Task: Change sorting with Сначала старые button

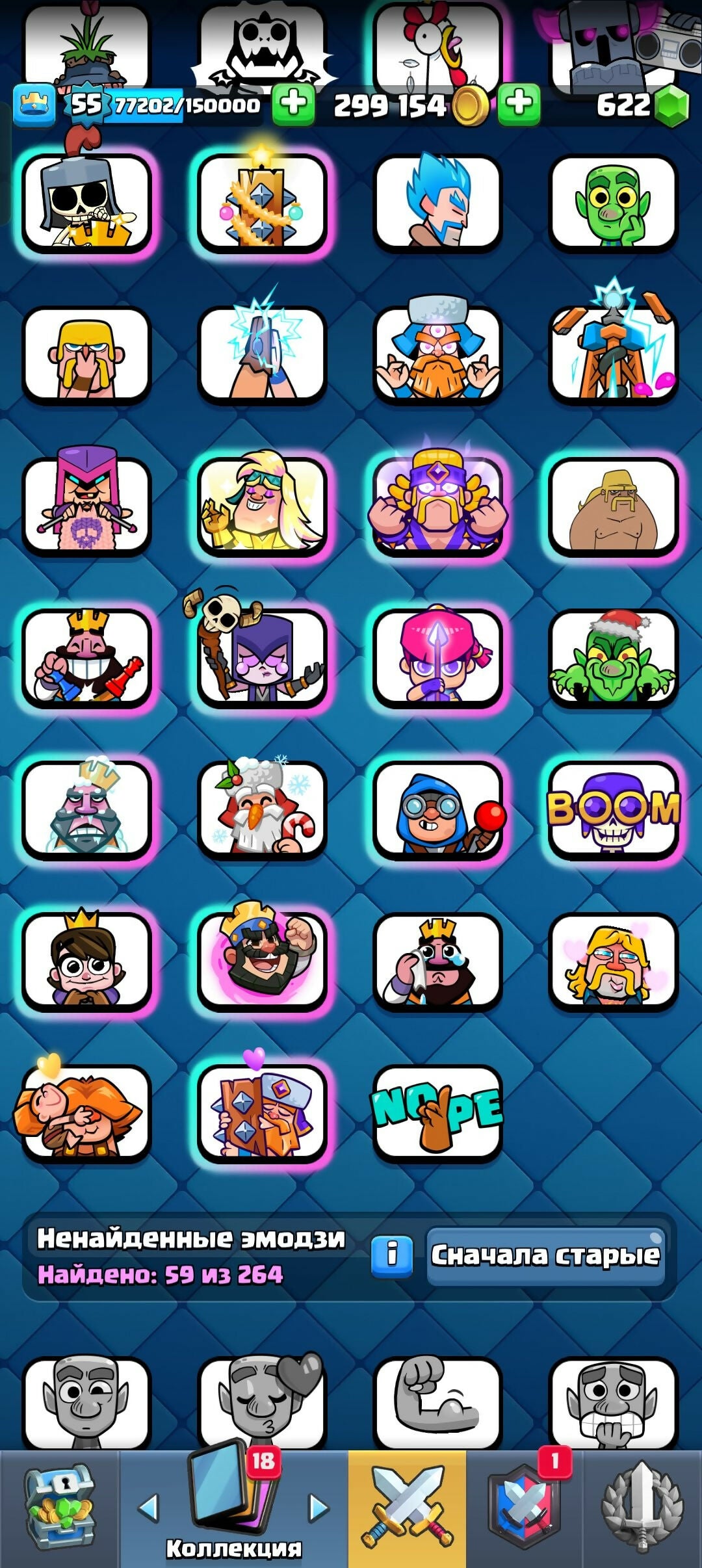Action: click(545, 1255)
